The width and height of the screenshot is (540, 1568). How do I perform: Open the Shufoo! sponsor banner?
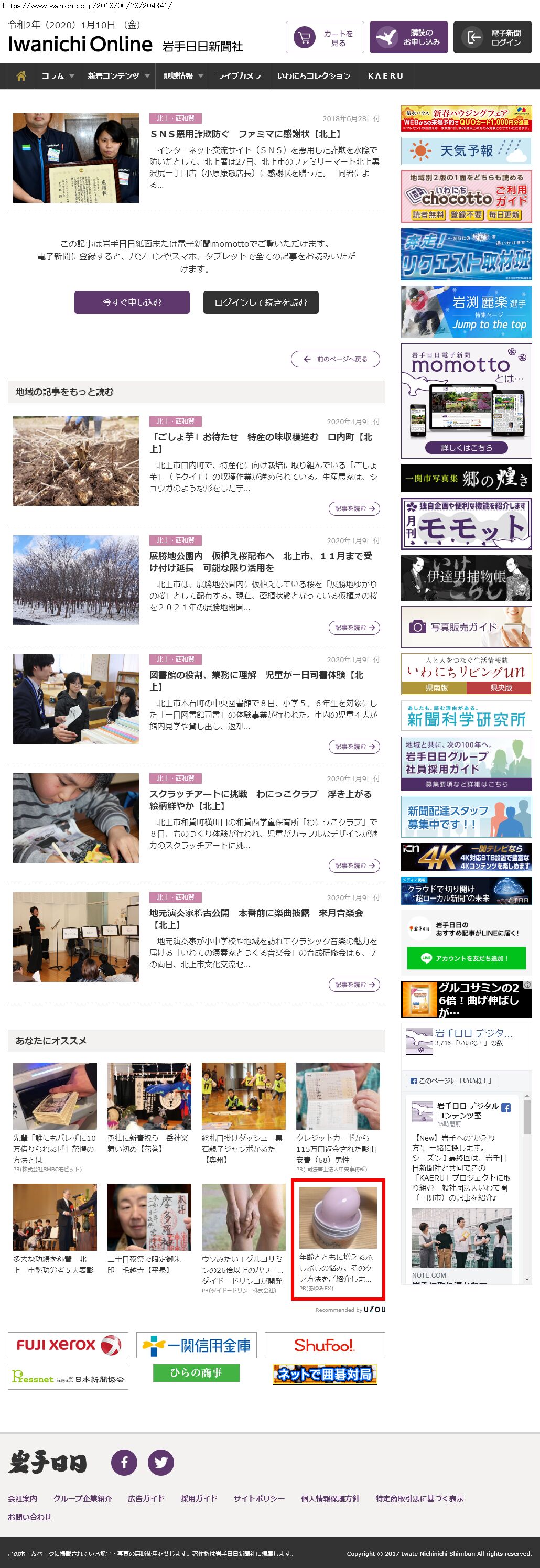tap(325, 1345)
